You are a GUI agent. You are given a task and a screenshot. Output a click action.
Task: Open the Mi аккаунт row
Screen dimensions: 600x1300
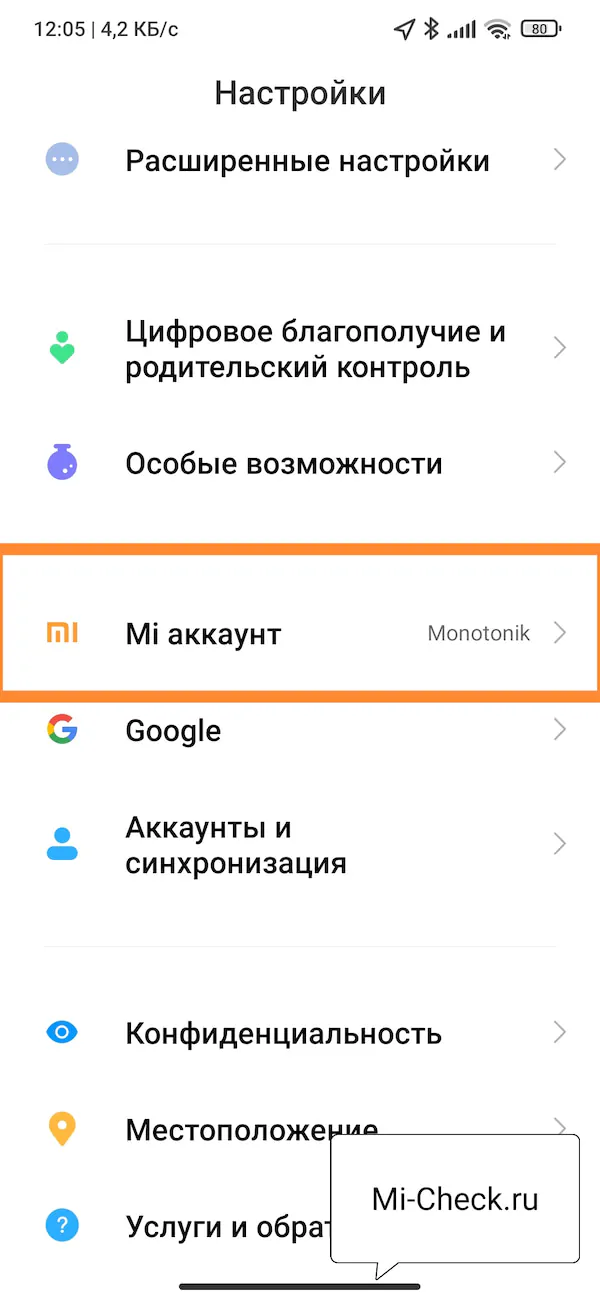(300, 633)
